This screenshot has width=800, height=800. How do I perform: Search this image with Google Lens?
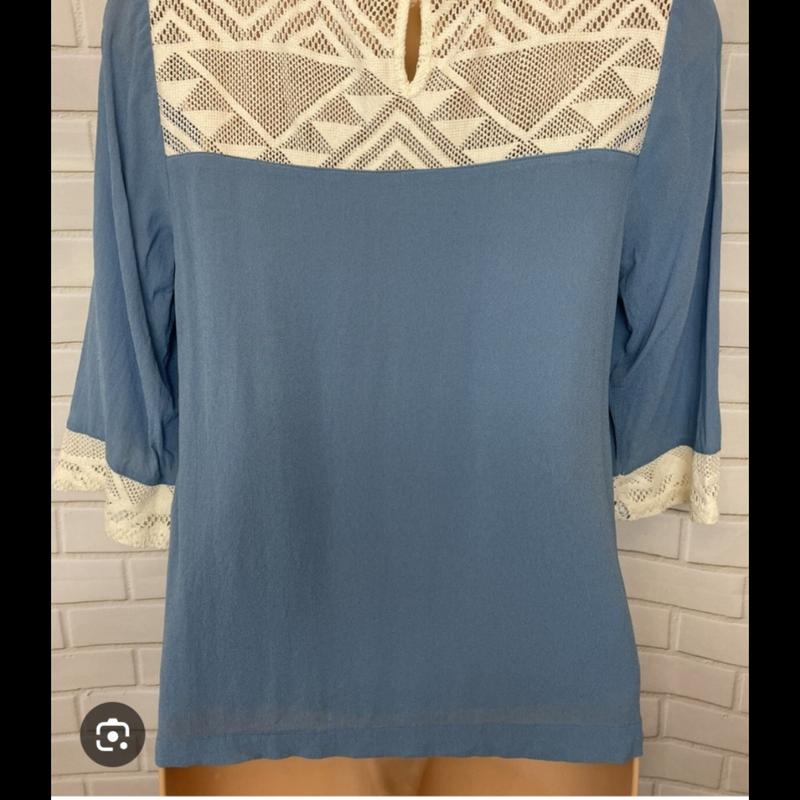(112, 734)
